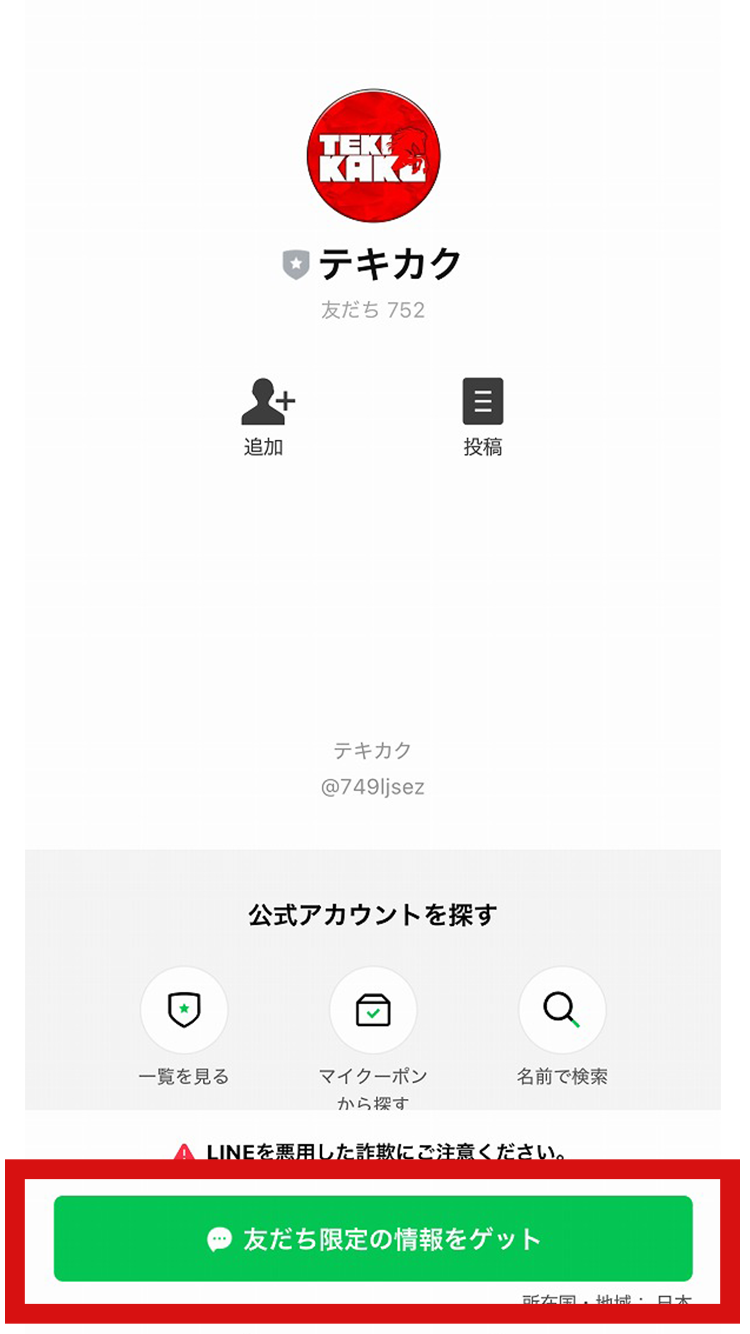Open posts via the 投稿 icon
750x1334 pixels.
click(x=483, y=399)
